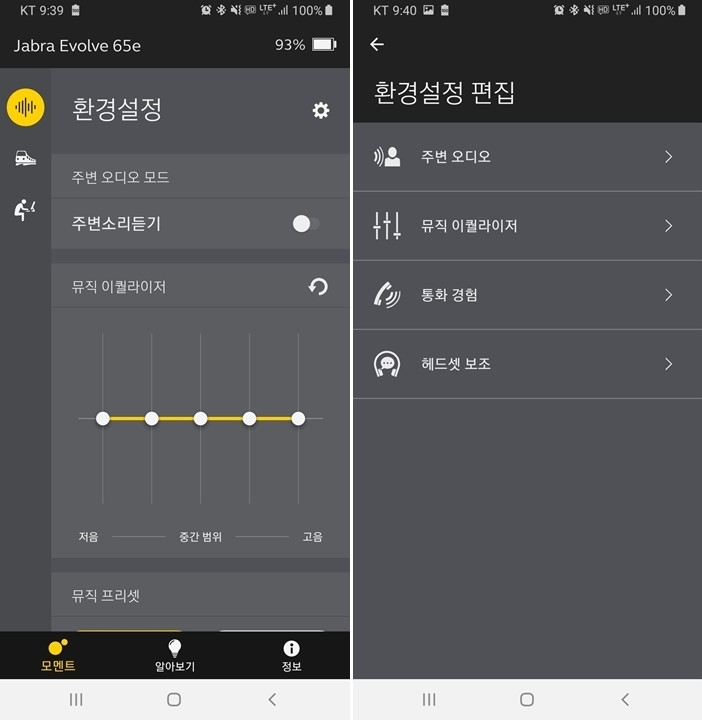Toggle the 주변소리듣기 switch

(x=306, y=224)
